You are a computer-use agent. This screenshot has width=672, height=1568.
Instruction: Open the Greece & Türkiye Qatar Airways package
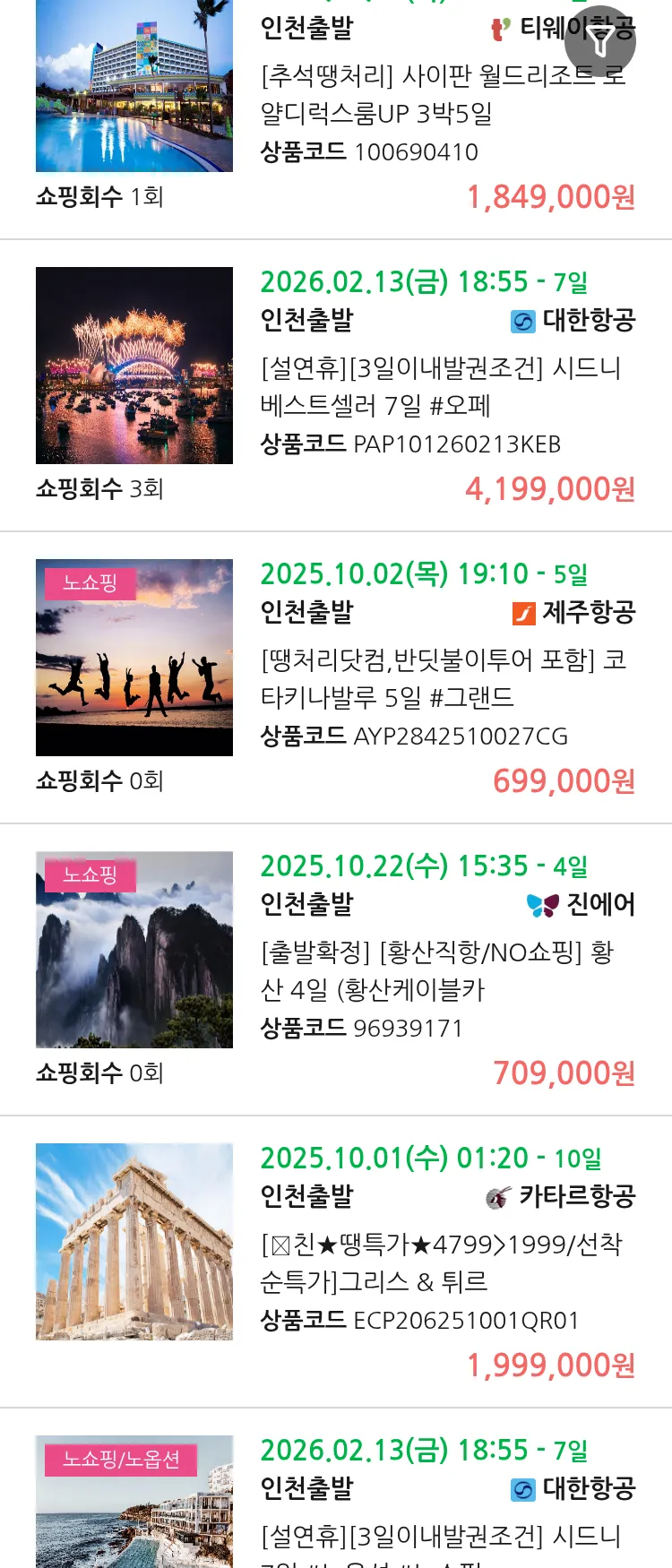[x=441, y=1263]
